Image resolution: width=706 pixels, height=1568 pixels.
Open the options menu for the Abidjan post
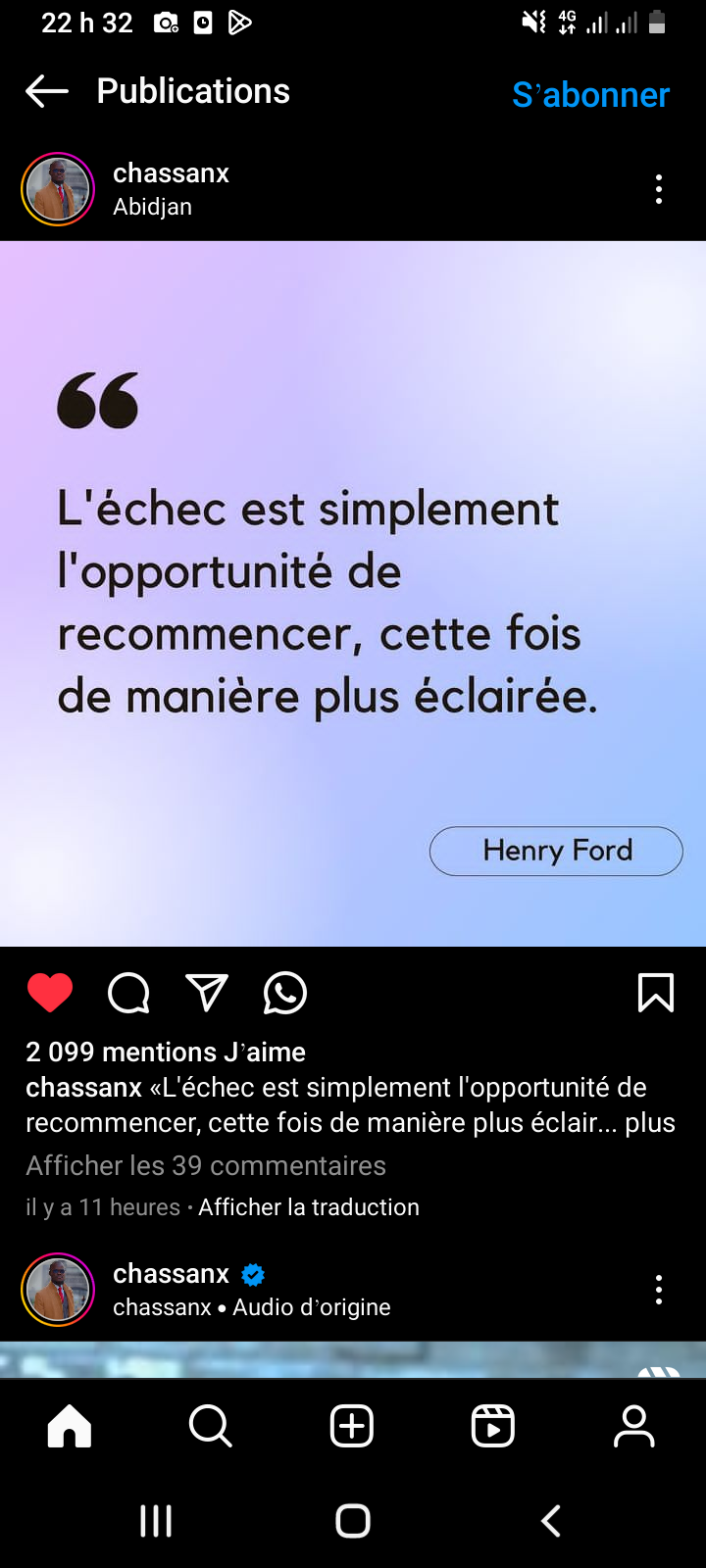(x=658, y=189)
